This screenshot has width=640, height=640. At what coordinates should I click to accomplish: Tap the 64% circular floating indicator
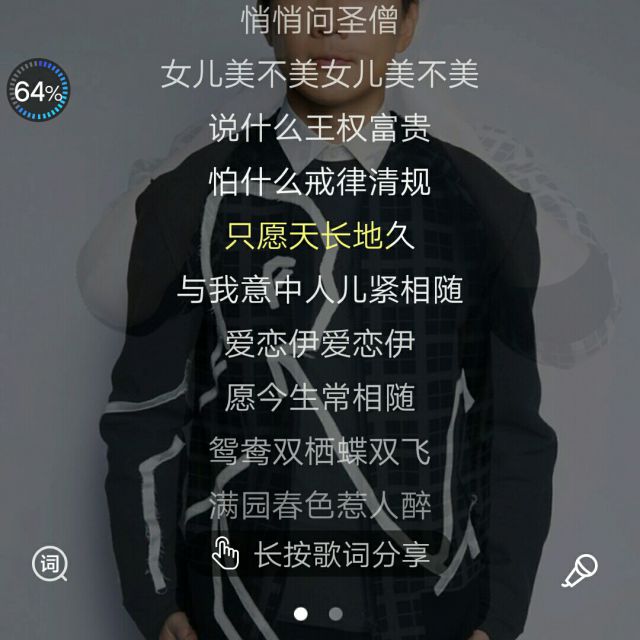click(40, 92)
